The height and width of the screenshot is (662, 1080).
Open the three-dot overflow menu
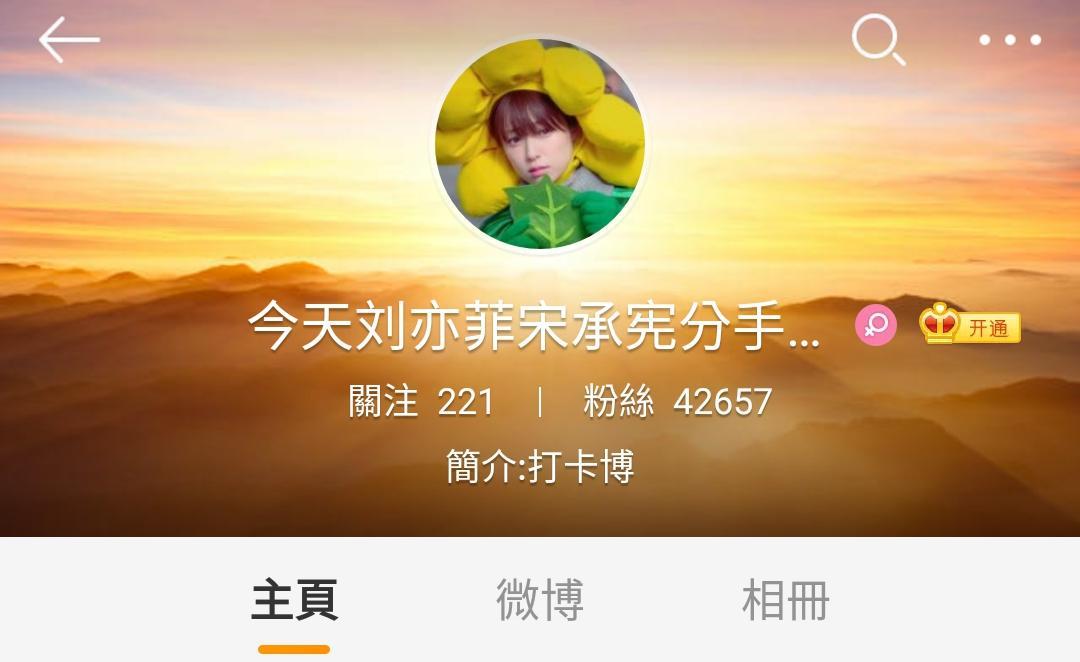point(1010,40)
